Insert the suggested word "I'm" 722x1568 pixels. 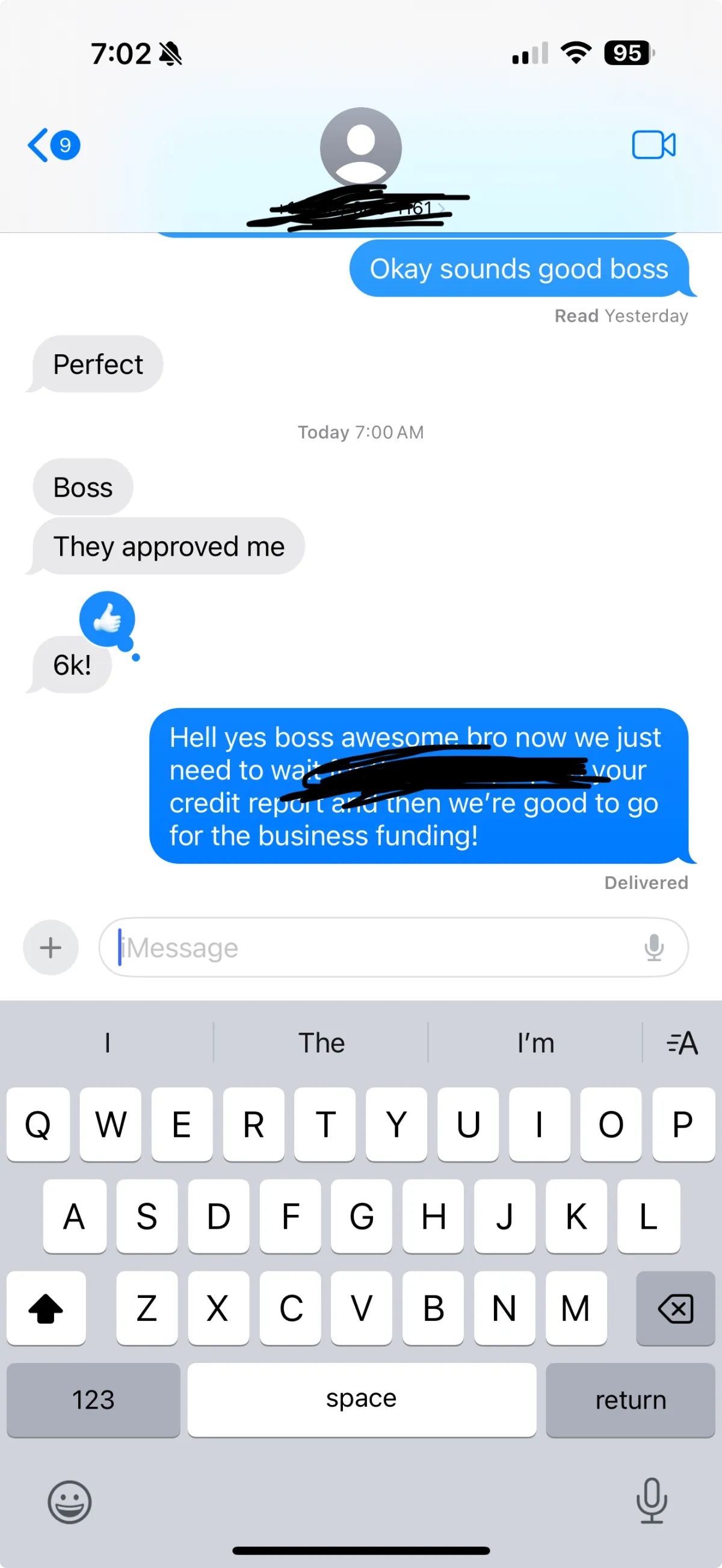535,1043
